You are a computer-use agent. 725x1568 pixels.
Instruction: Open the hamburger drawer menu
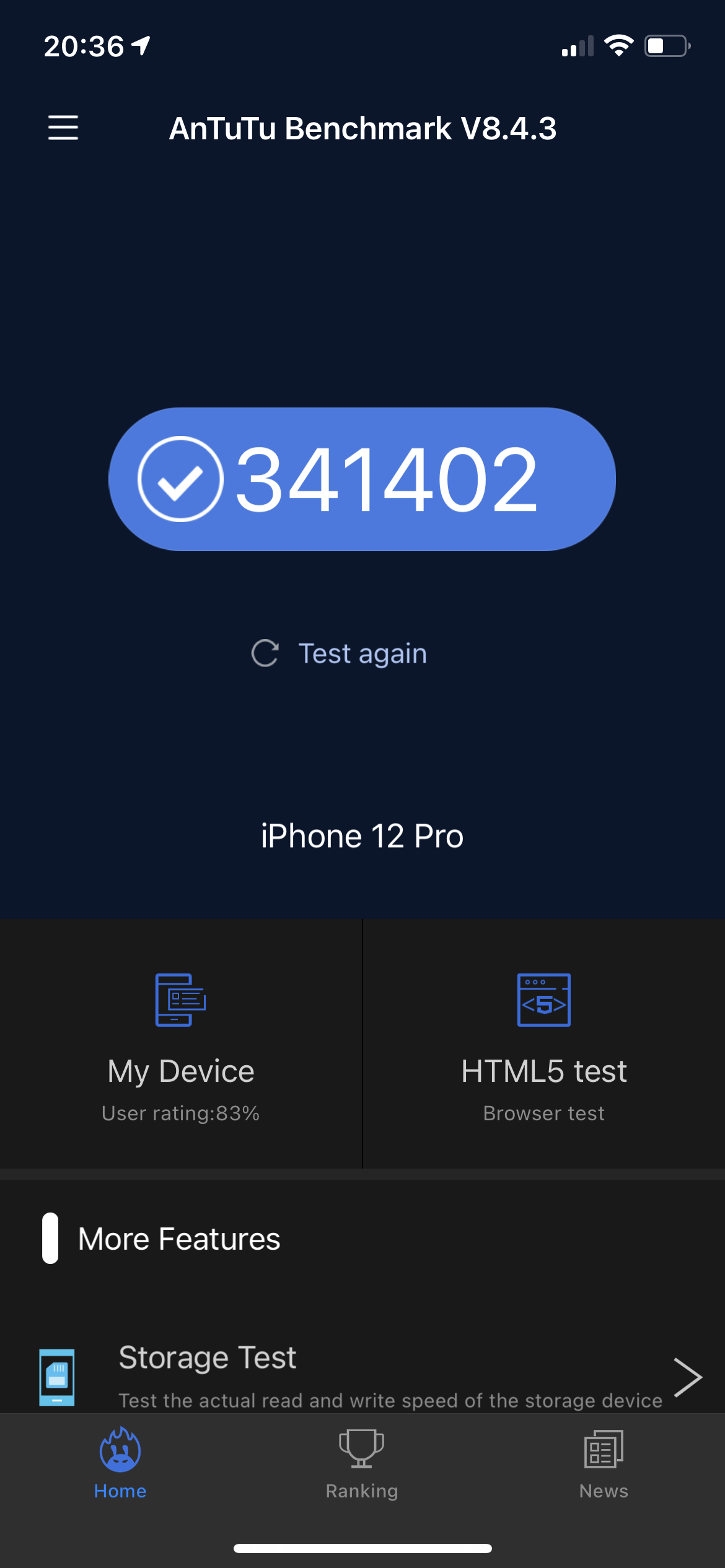click(x=63, y=128)
